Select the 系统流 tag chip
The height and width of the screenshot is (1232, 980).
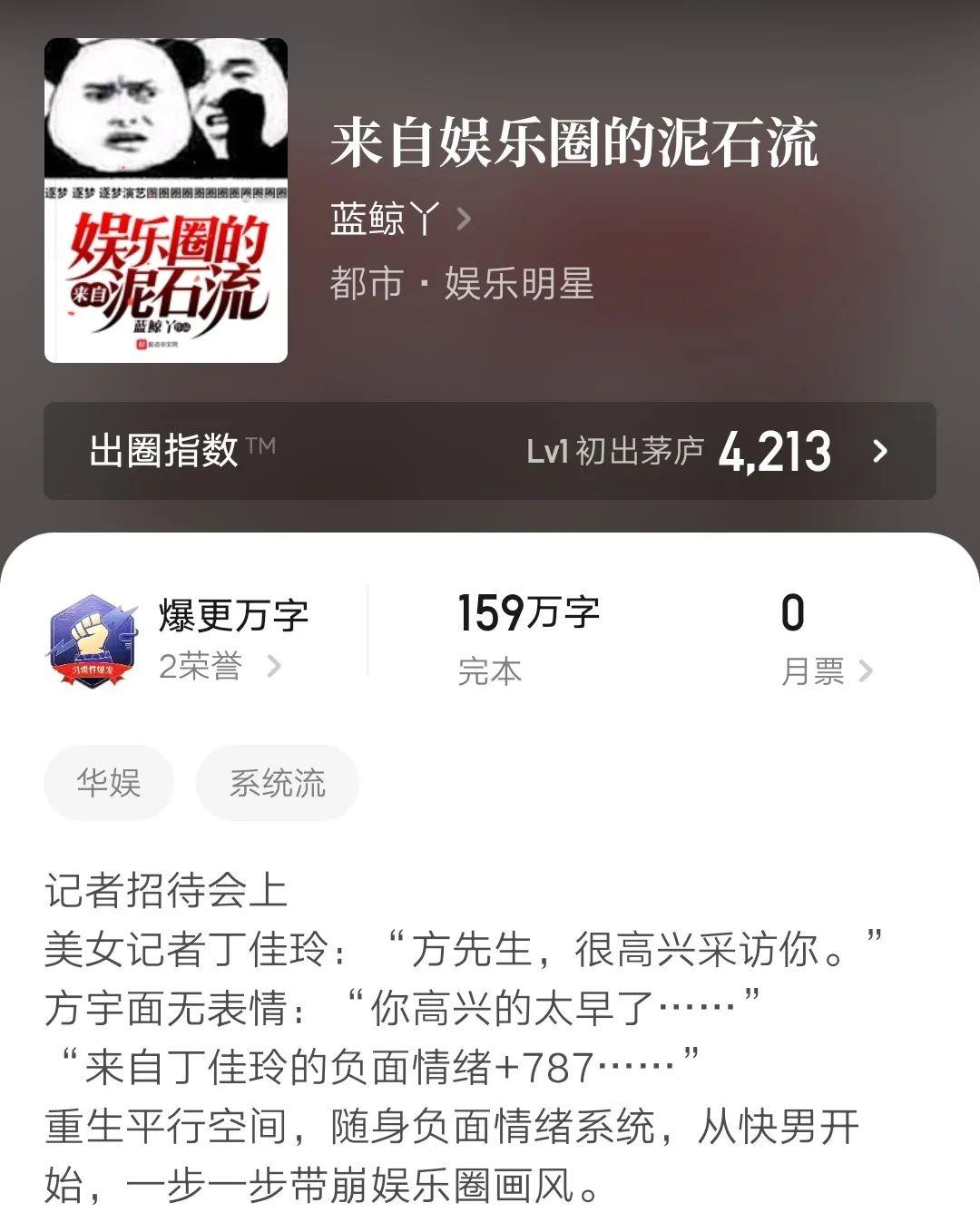[x=277, y=783]
